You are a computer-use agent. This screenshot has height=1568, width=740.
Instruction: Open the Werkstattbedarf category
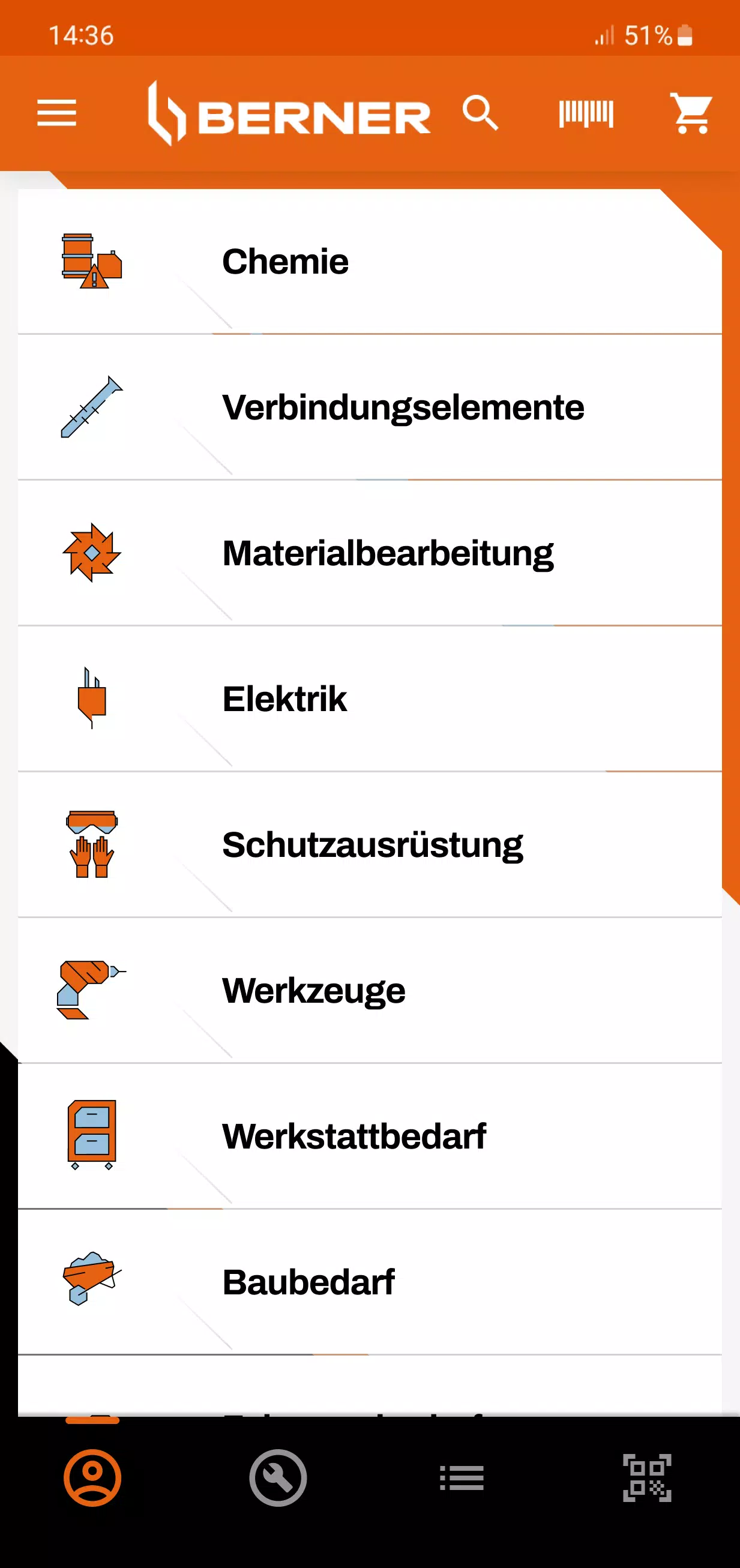click(370, 1137)
